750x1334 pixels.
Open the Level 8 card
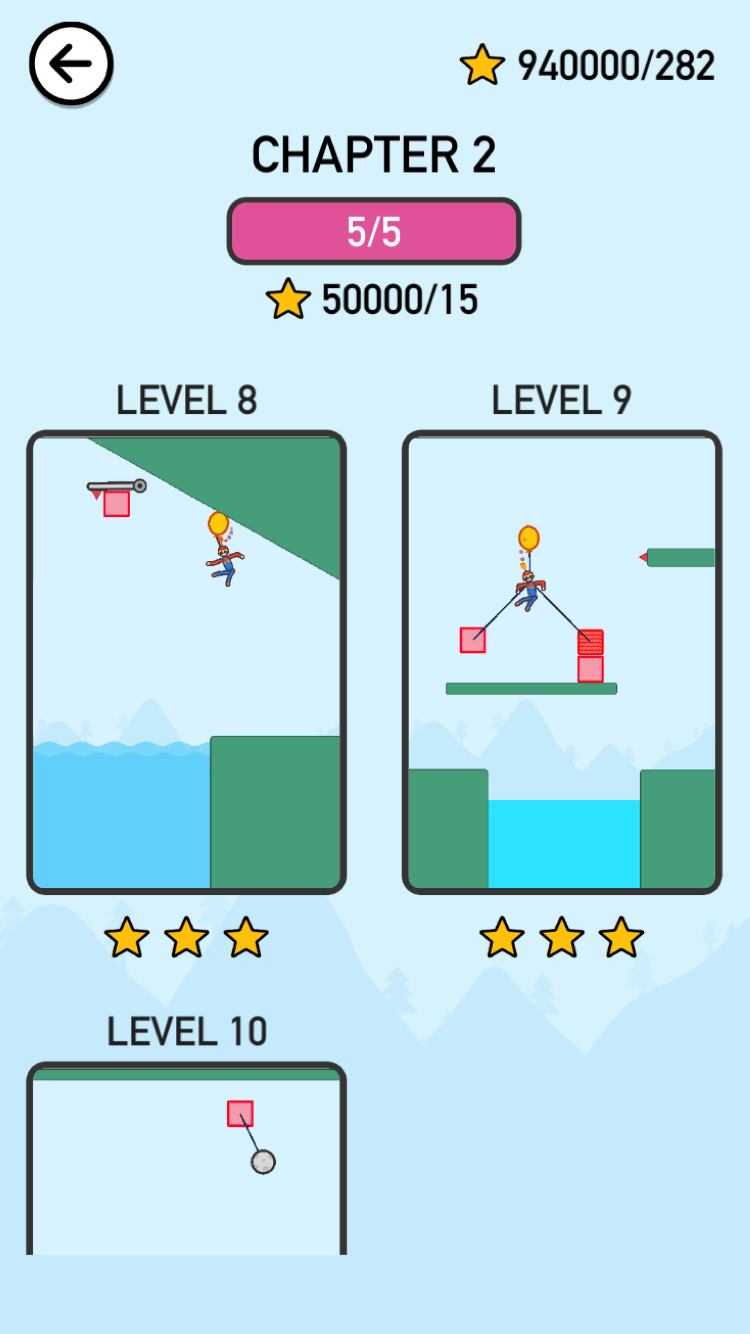[x=186, y=662]
